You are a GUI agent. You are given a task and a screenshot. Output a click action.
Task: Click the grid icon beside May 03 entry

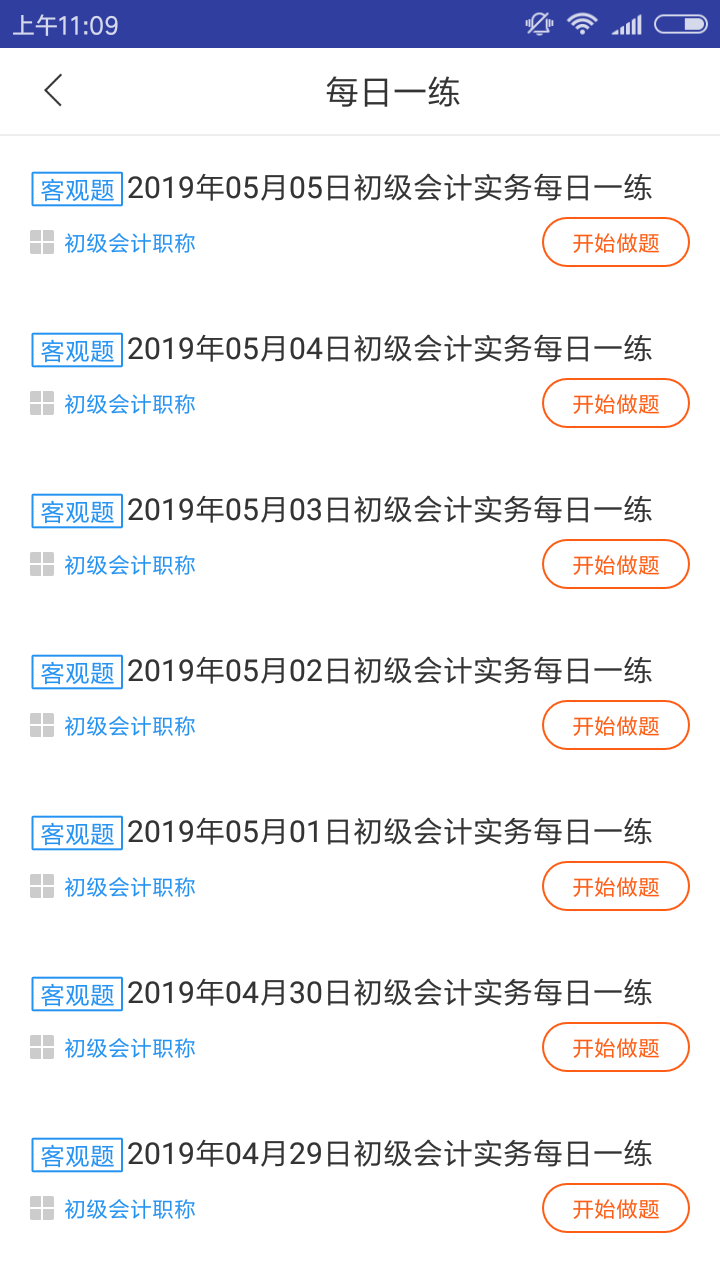point(41,564)
